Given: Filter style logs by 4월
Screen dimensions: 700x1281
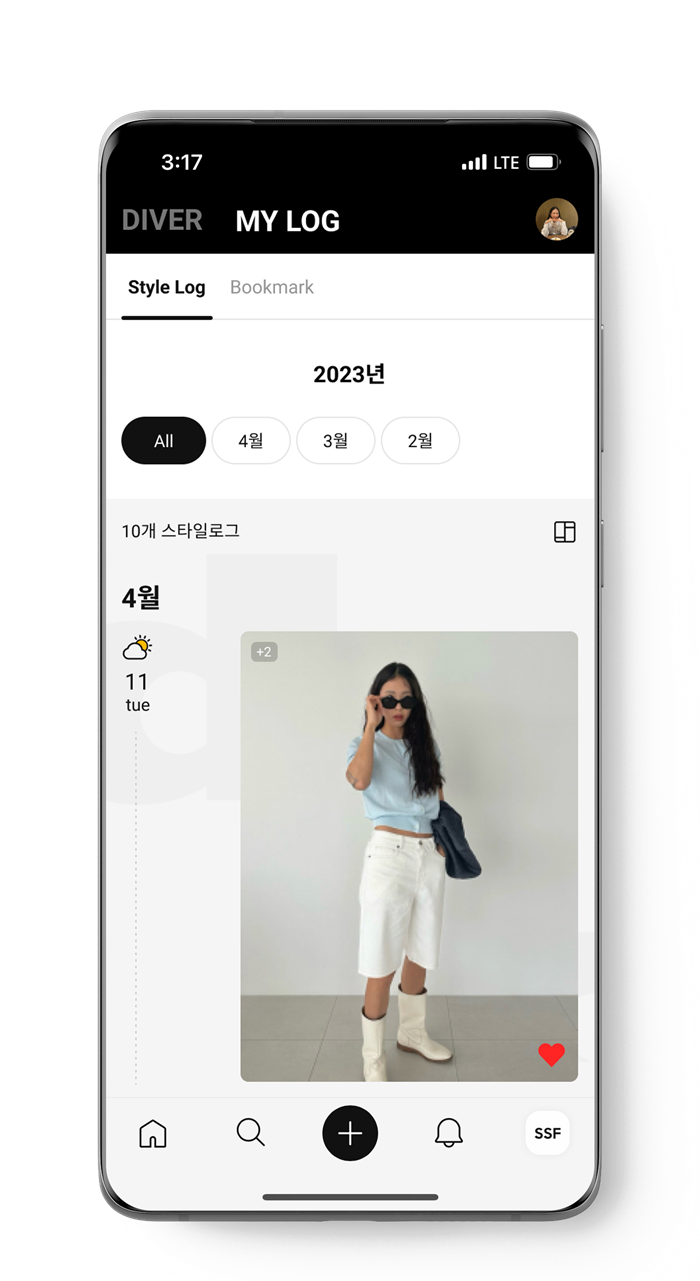Looking at the screenshot, I should (x=251, y=441).
